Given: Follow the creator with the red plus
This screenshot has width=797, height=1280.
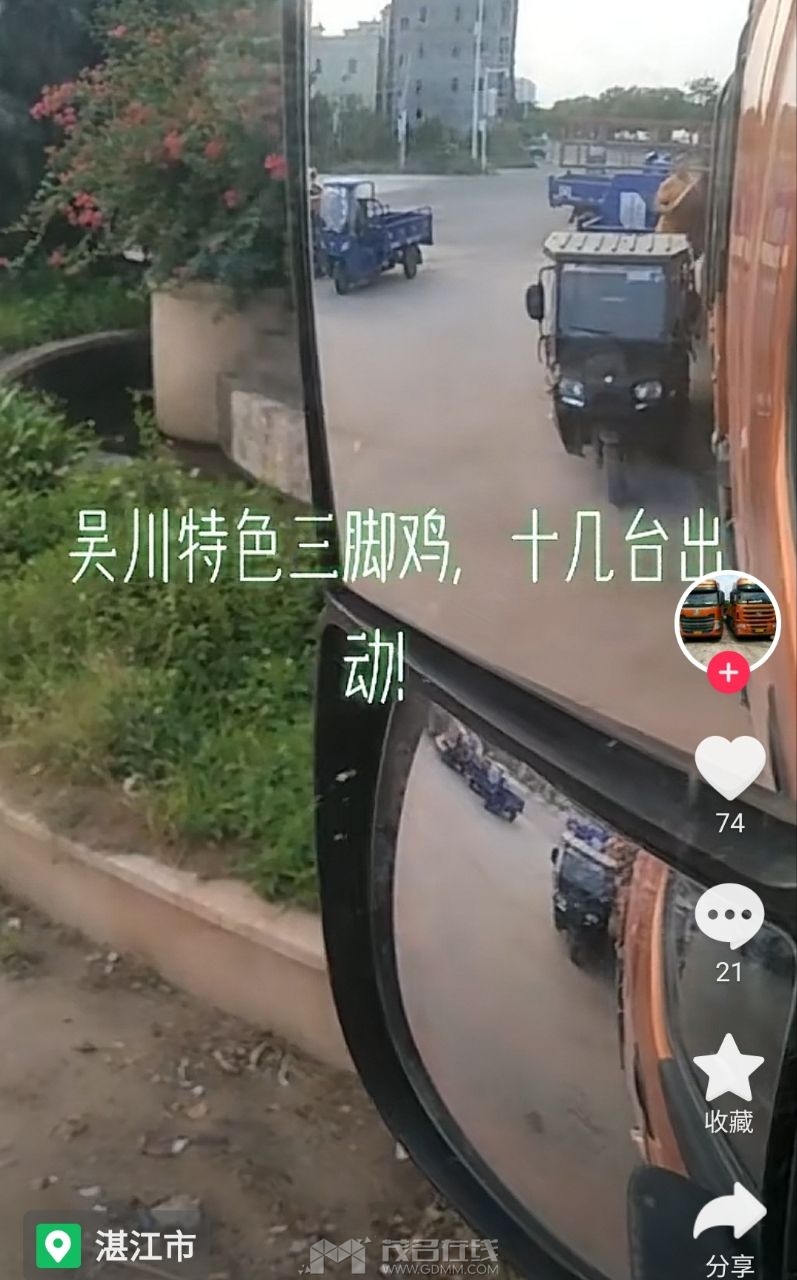Looking at the screenshot, I should pos(728,673).
